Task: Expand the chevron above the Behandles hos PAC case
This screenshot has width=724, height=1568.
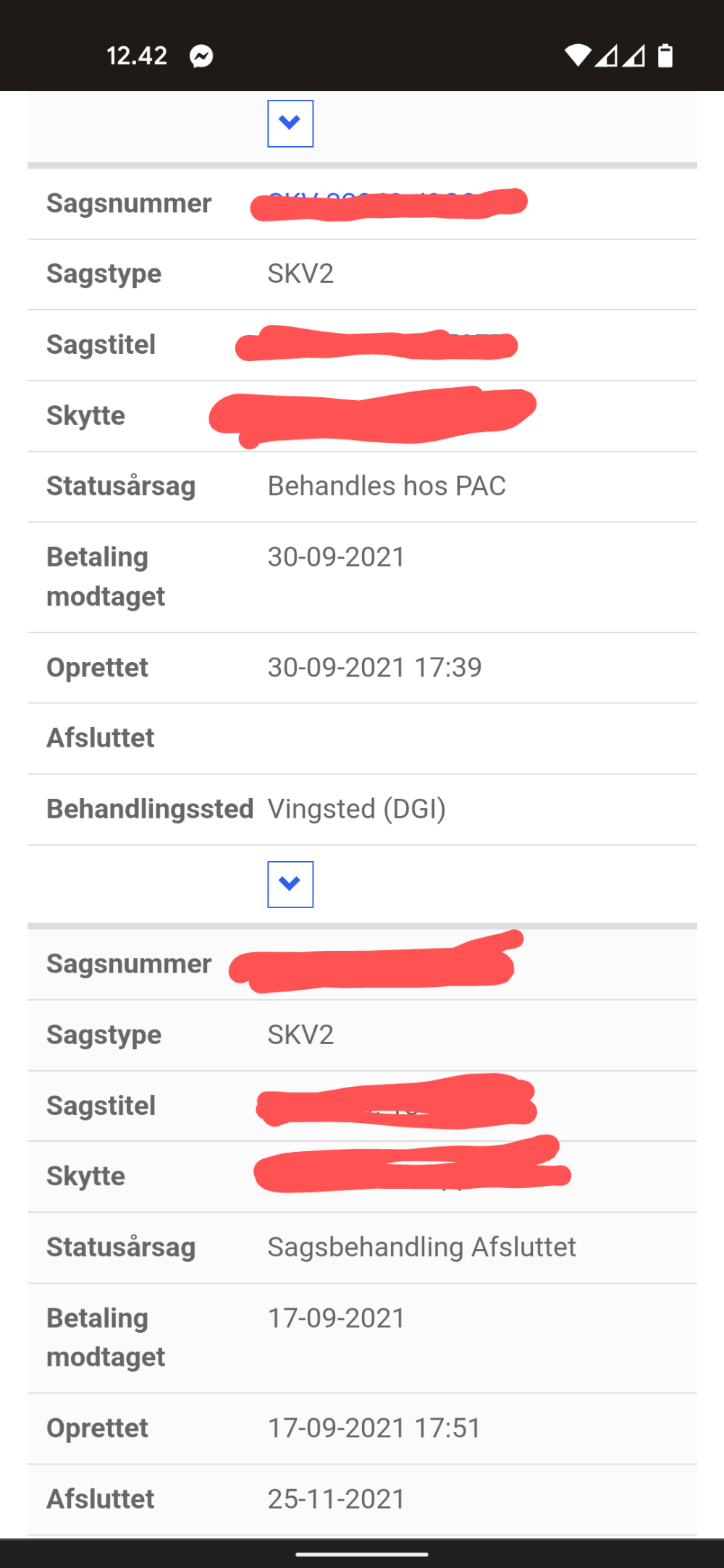Action: point(290,124)
